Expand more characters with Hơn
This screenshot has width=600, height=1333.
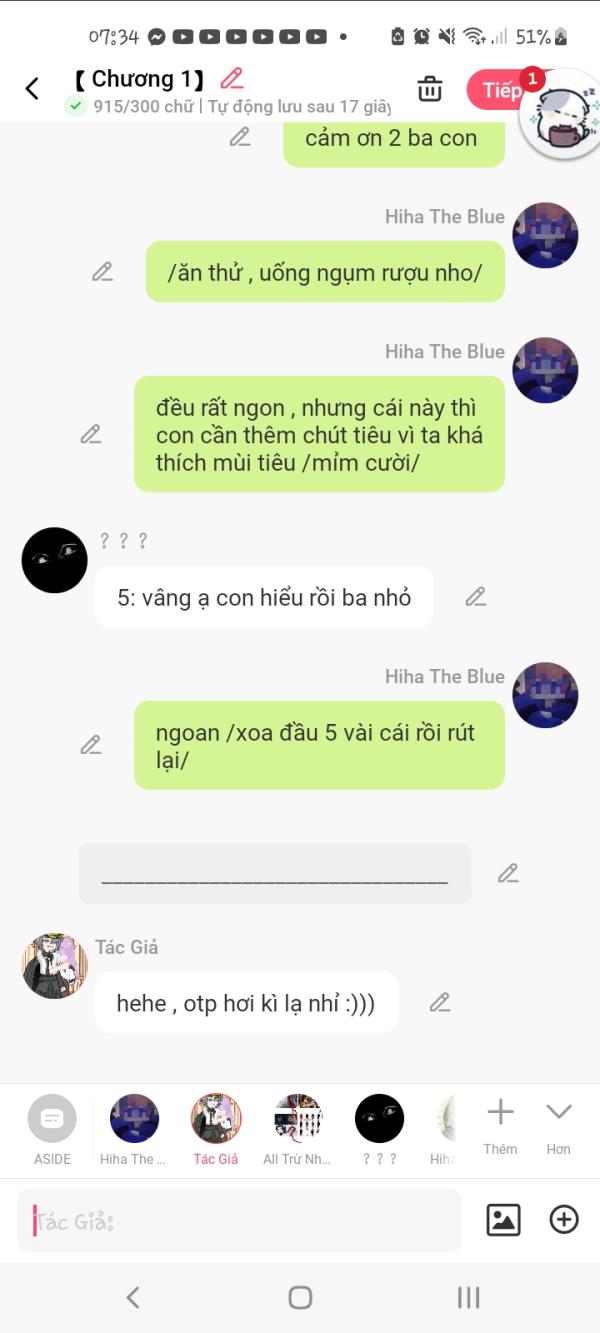tap(558, 1126)
